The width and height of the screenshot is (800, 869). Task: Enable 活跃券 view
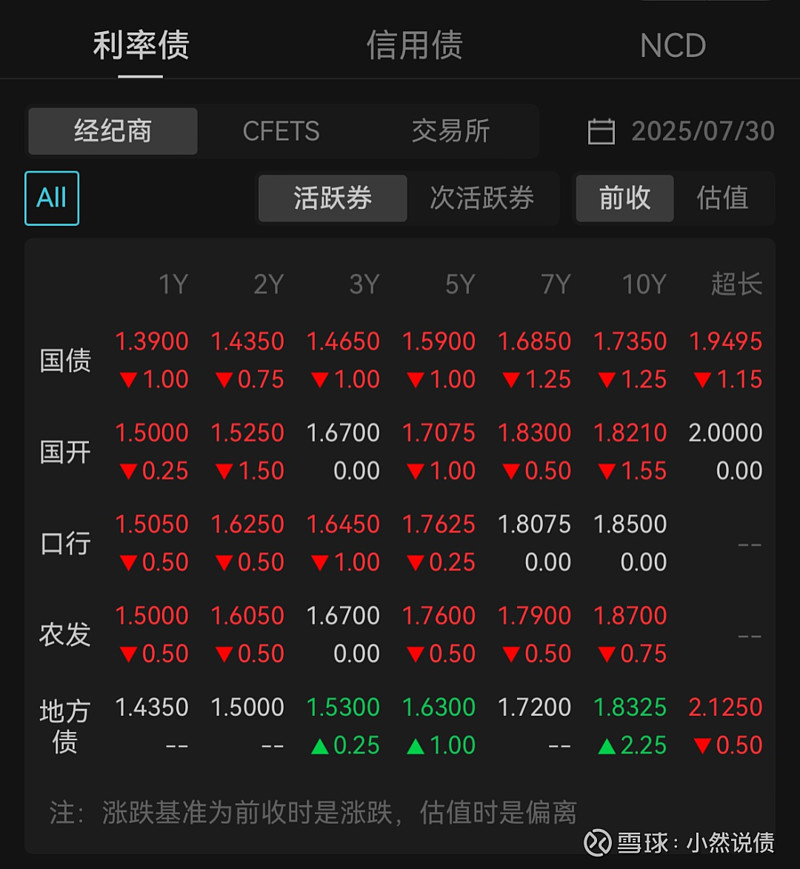(x=332, y=198)
